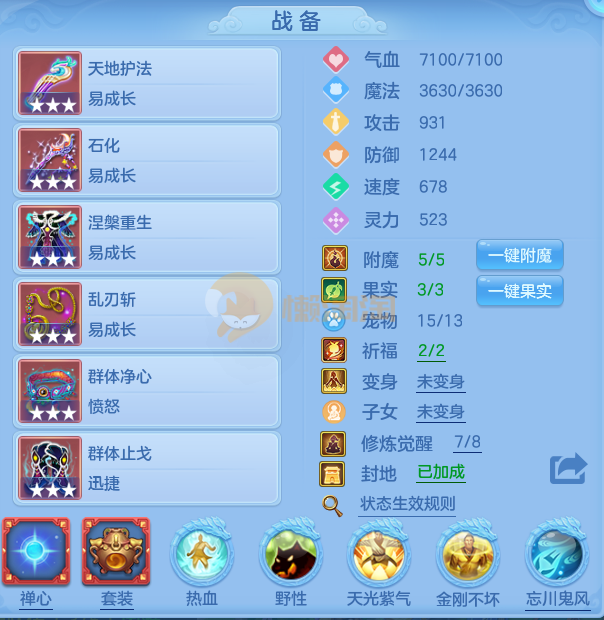Open the 状态生效规则 link
The image size is (604, 620).
tap(407, 504)
